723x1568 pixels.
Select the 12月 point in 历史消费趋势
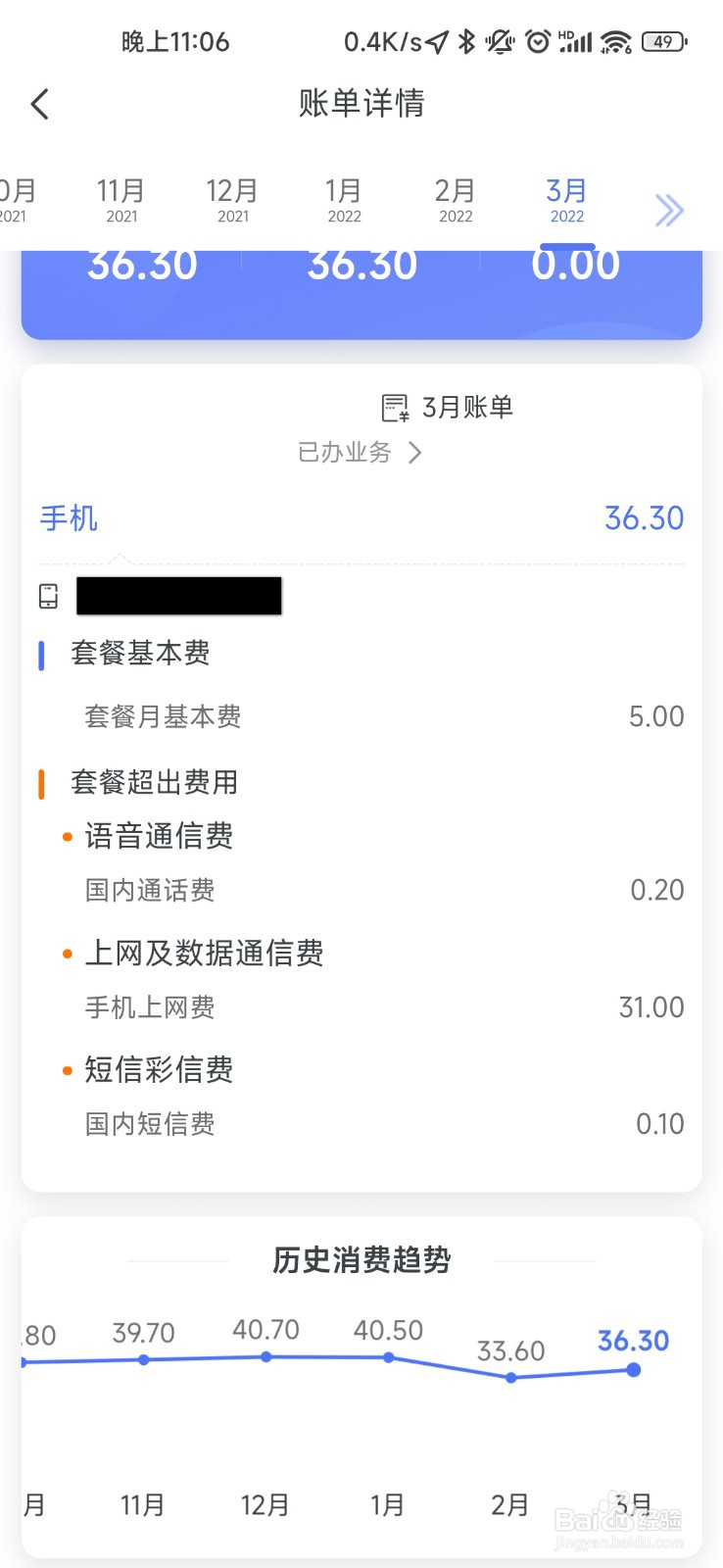pos(265,1357)
